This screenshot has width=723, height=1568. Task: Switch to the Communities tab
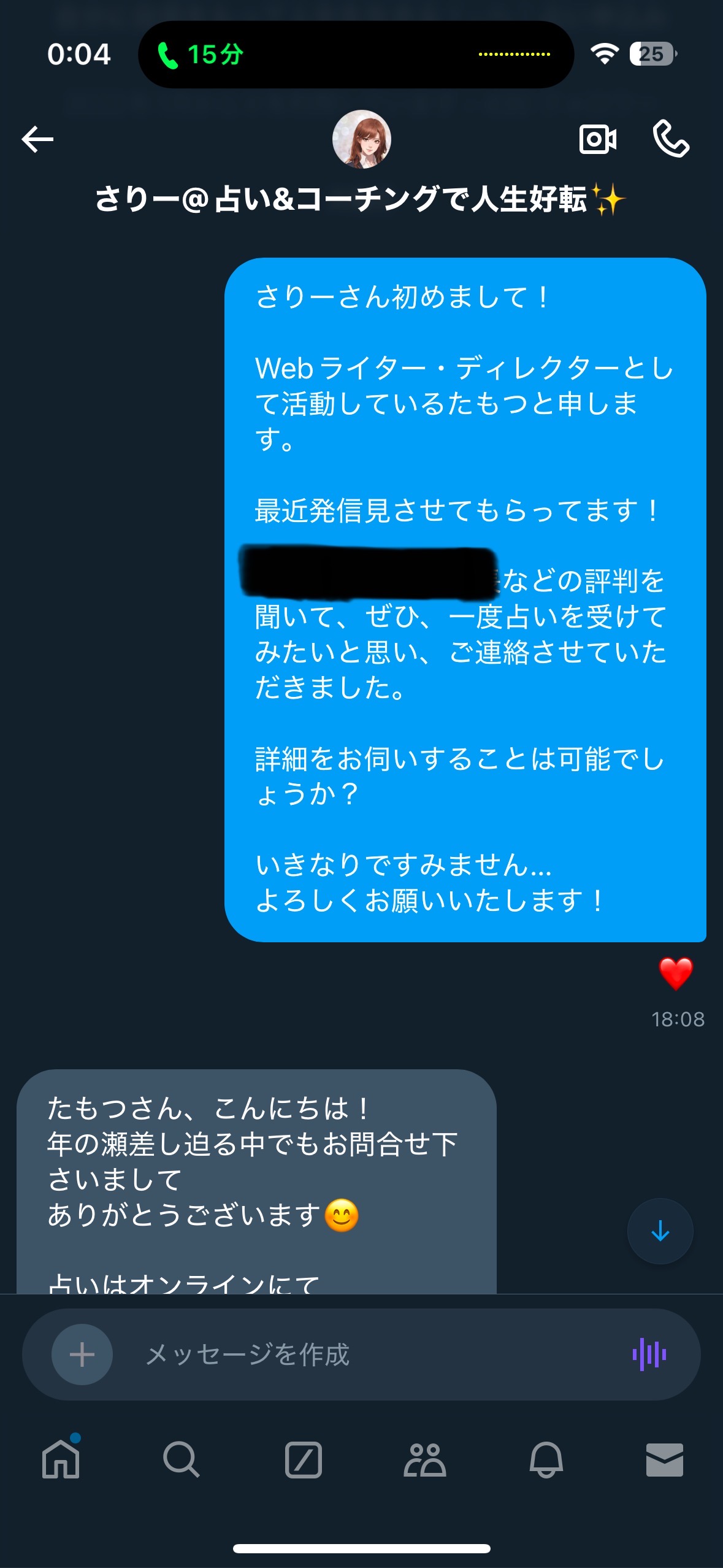[424, 1459]
